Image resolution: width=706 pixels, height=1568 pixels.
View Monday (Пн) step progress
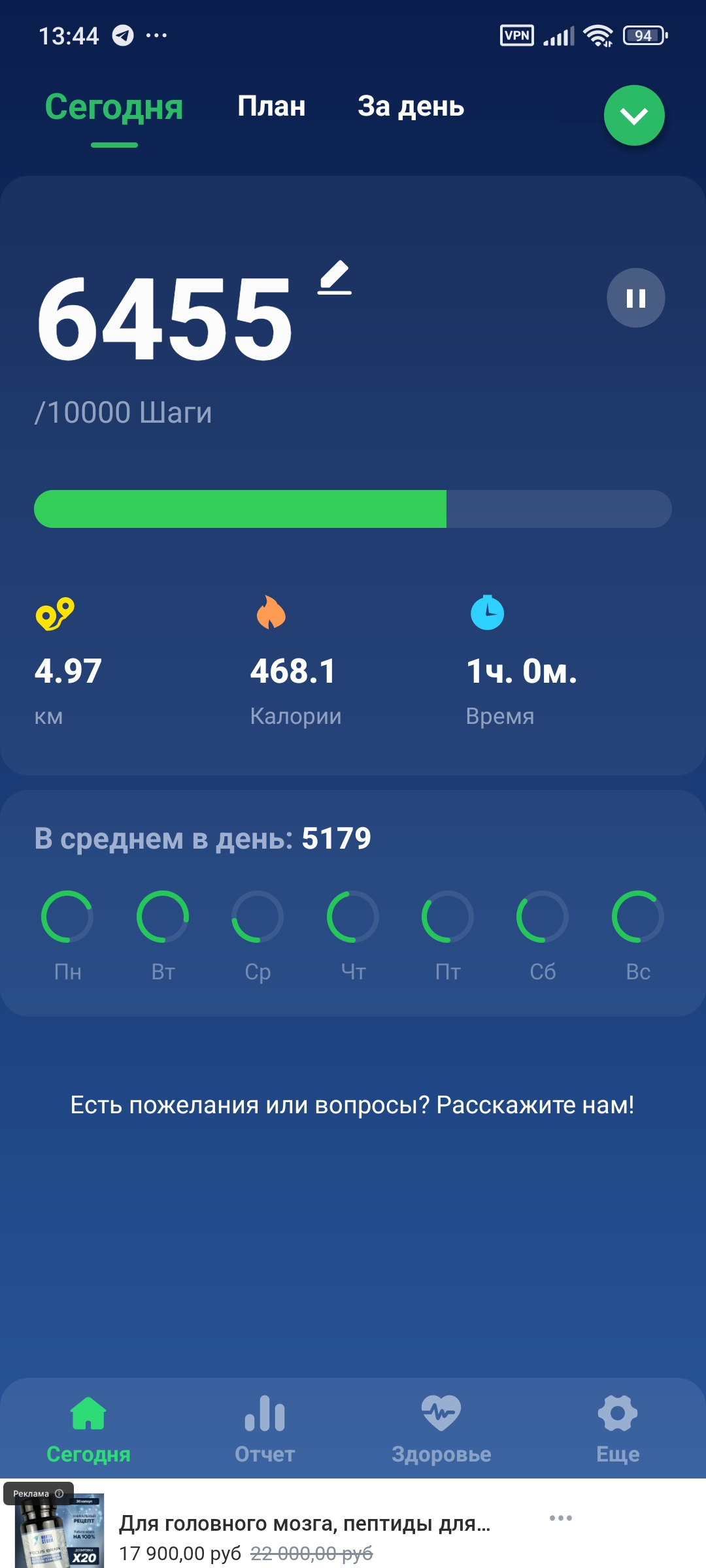[67, 935]
